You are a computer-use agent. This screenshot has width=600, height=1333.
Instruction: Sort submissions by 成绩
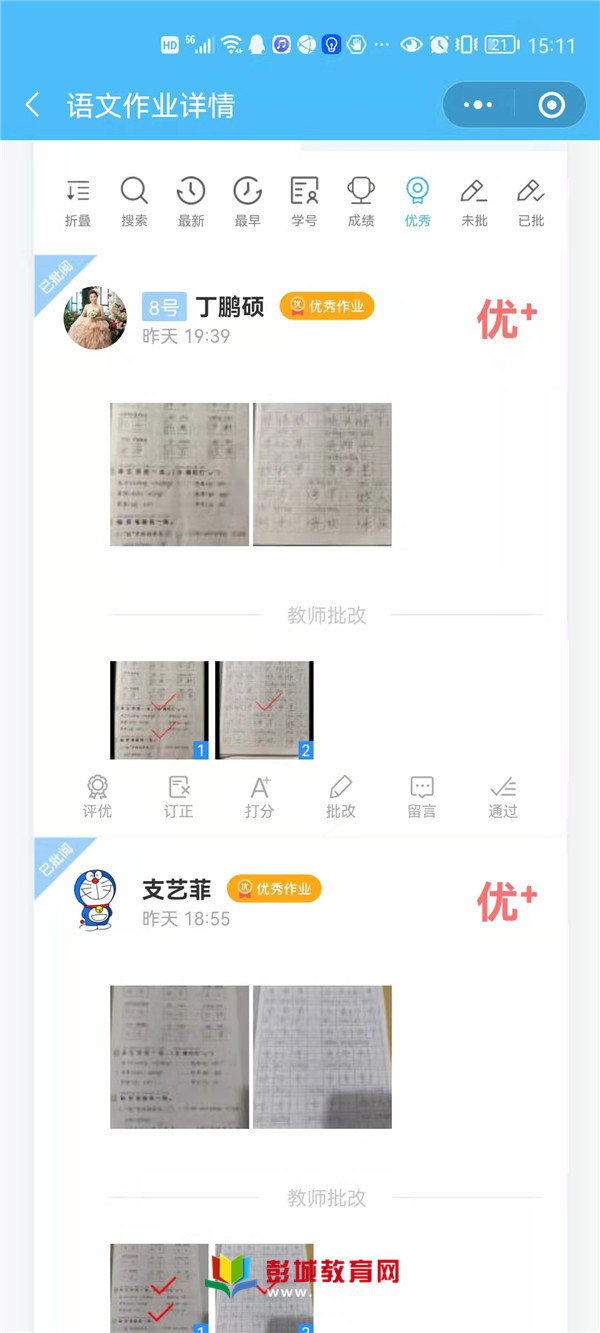tap(360, 201)
